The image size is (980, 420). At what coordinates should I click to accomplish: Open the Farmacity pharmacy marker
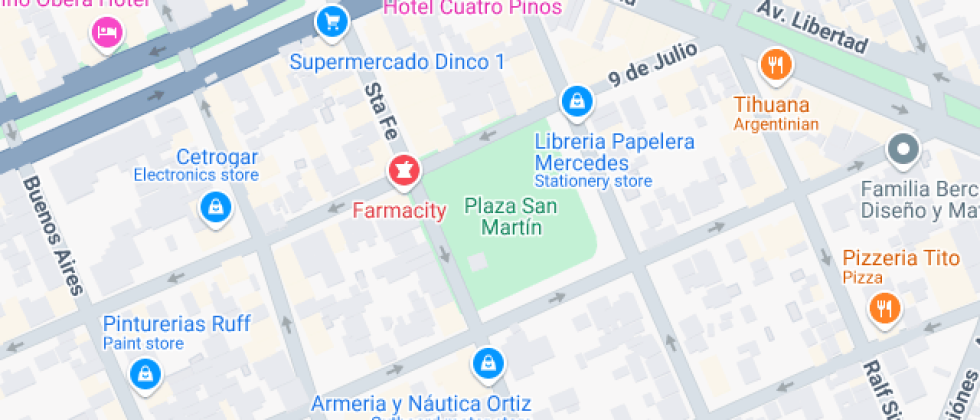tap(404, 171)
